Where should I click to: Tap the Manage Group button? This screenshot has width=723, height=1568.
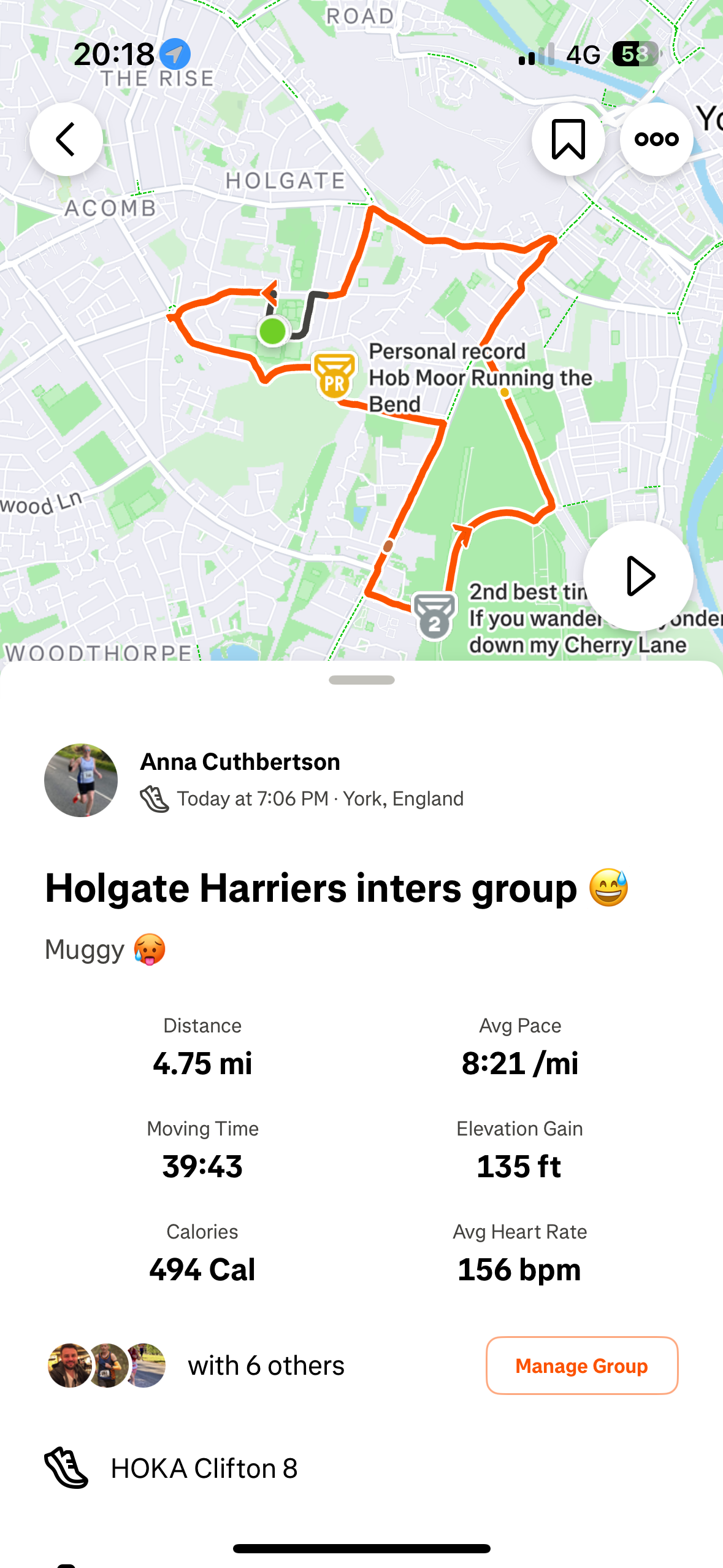tap(582, 1366)
